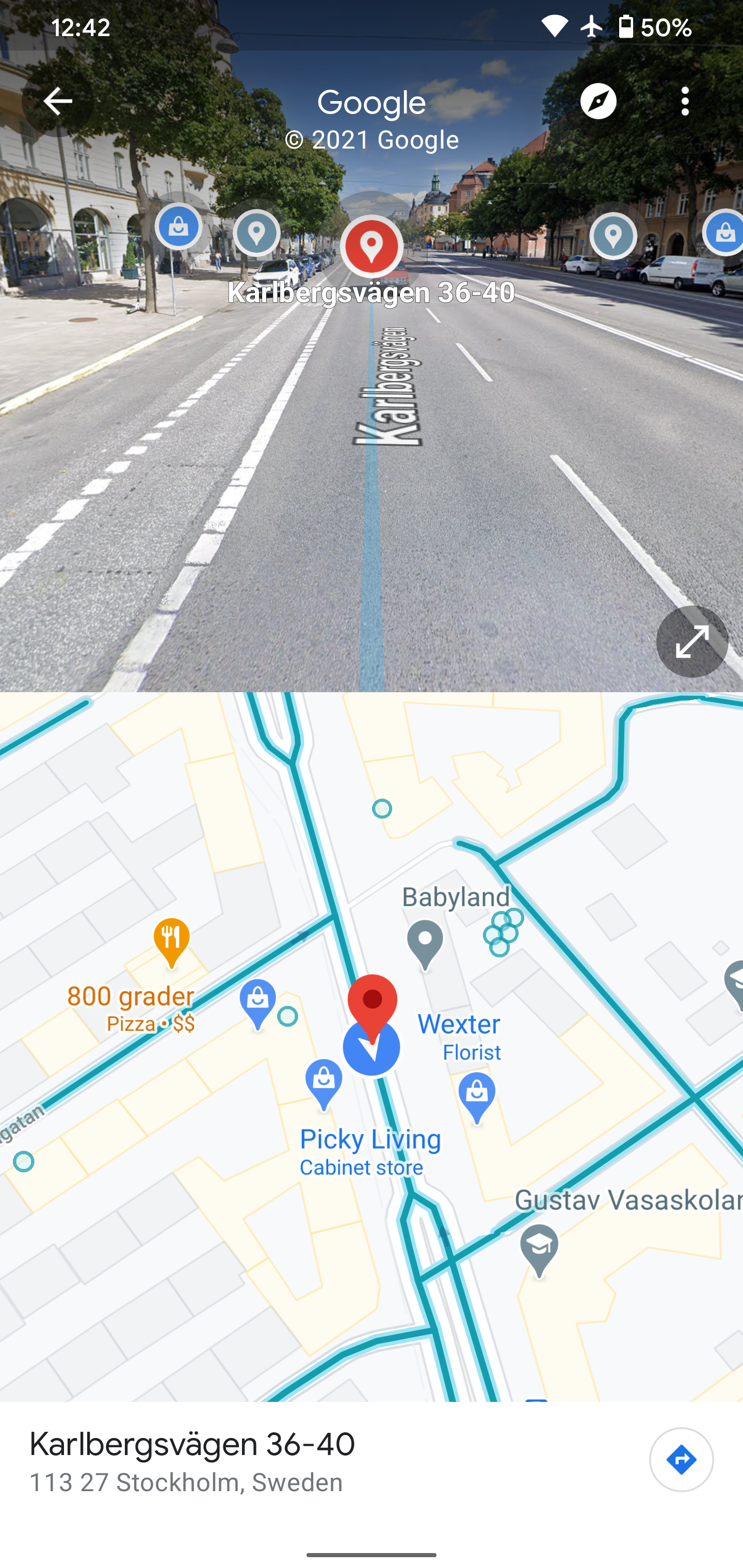Go back from Street View

(58, 101)
